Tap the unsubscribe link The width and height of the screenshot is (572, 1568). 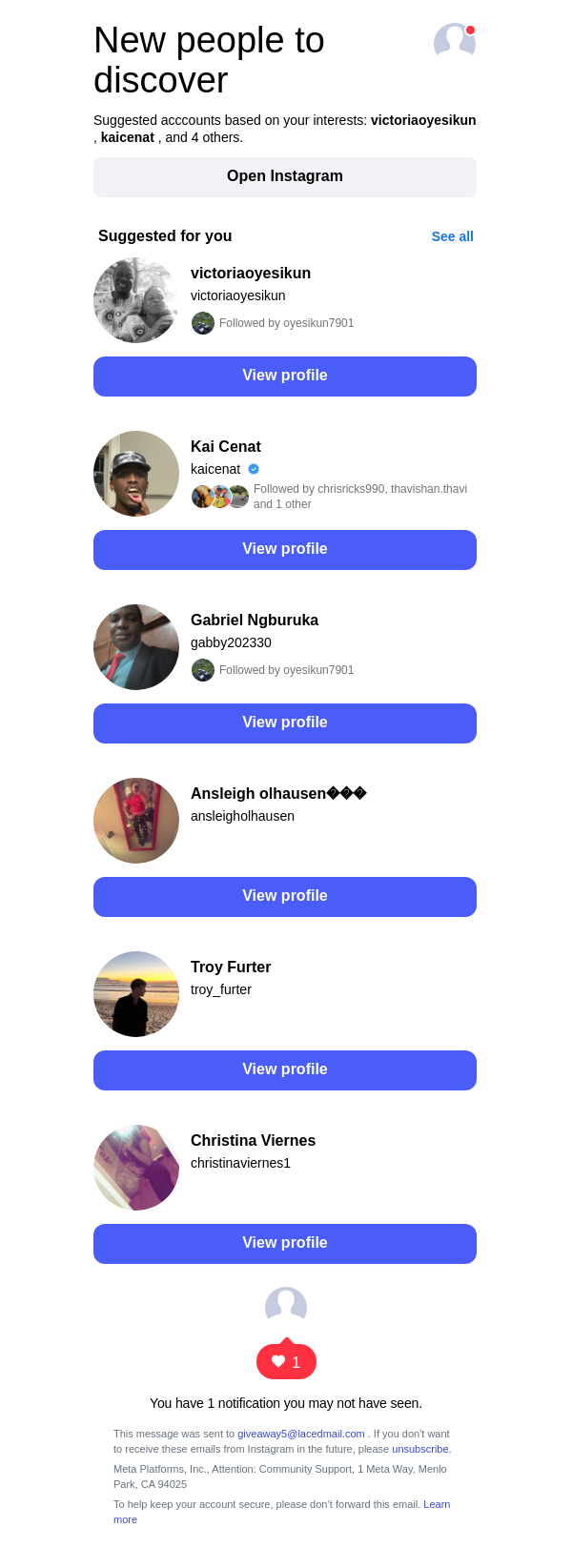(419, 1449)
